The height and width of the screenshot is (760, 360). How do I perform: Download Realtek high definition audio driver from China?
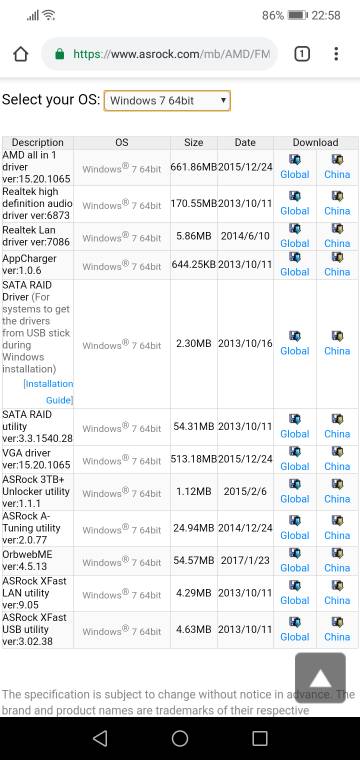click(337, 204)
